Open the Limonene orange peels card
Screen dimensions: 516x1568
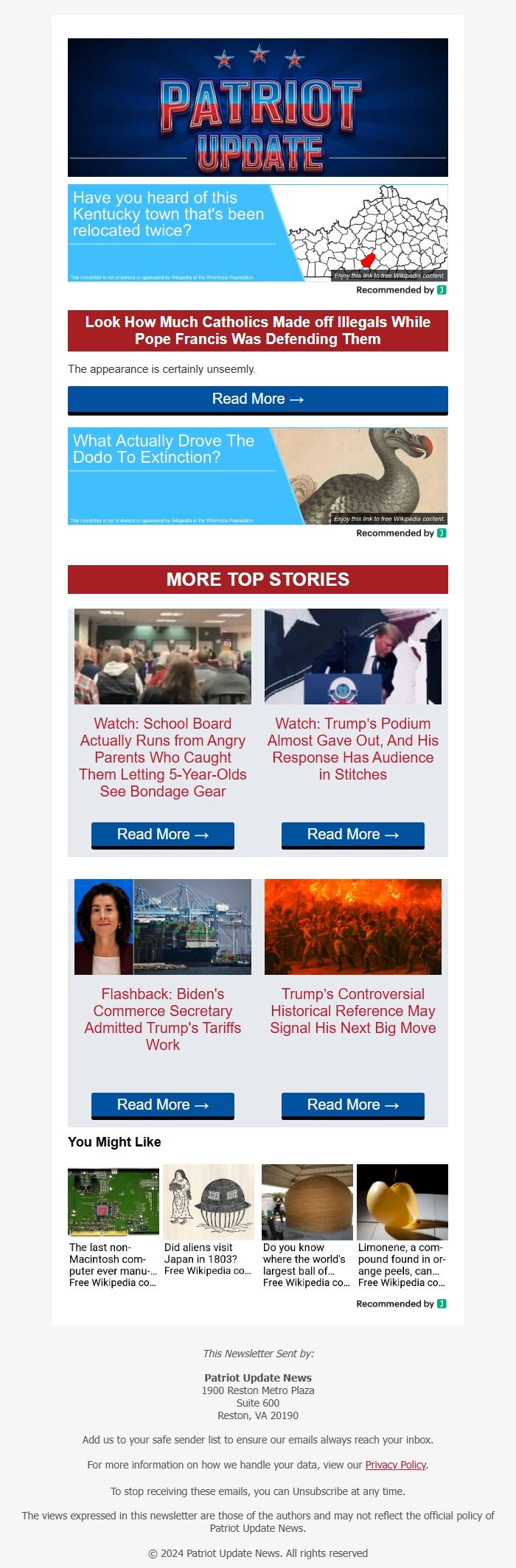coord(402,1226)
